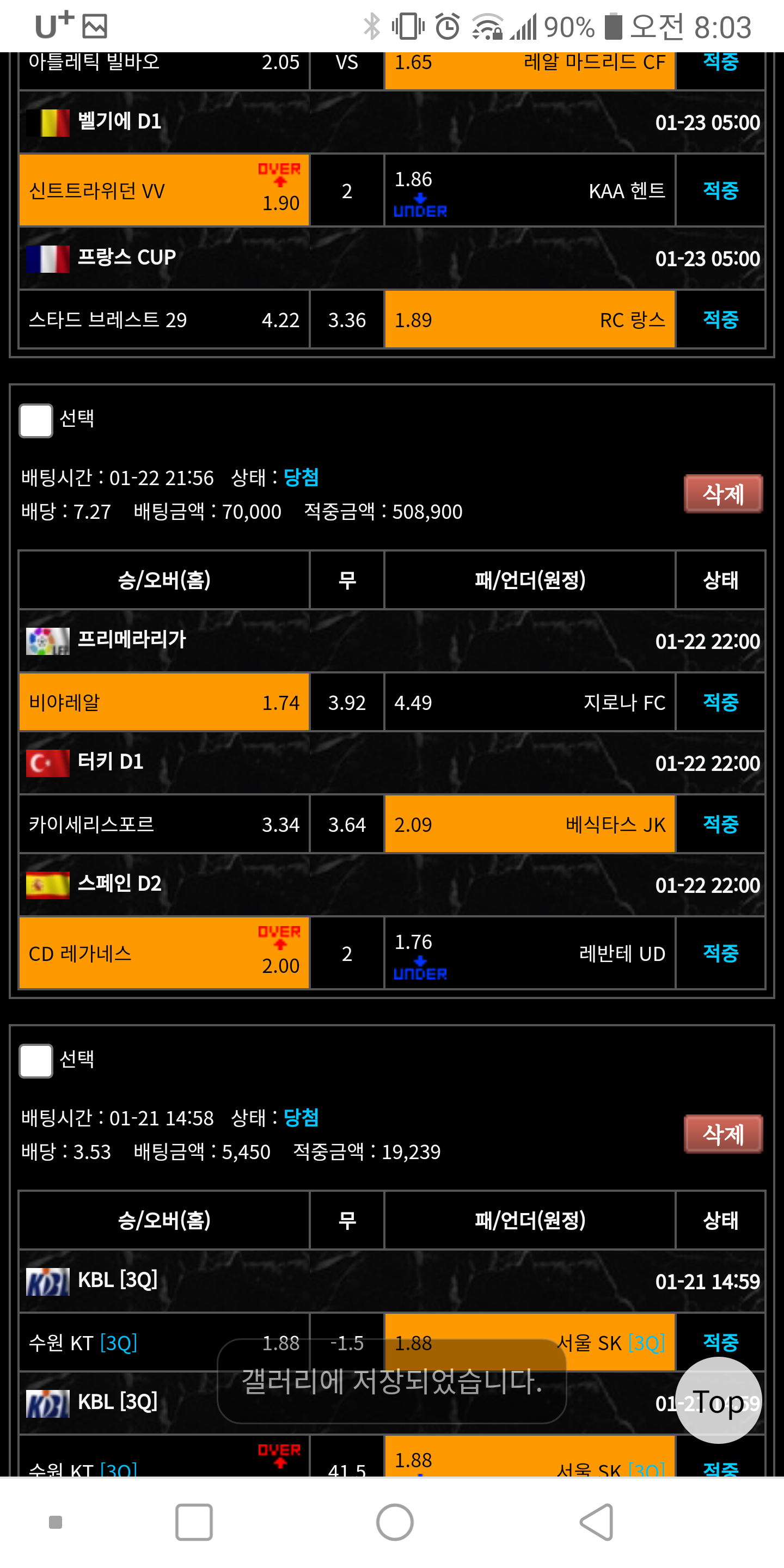Delete the bet with 508,900 적중금액
This screenshot has height=1568, width=784.
click(x=723, y=494)
